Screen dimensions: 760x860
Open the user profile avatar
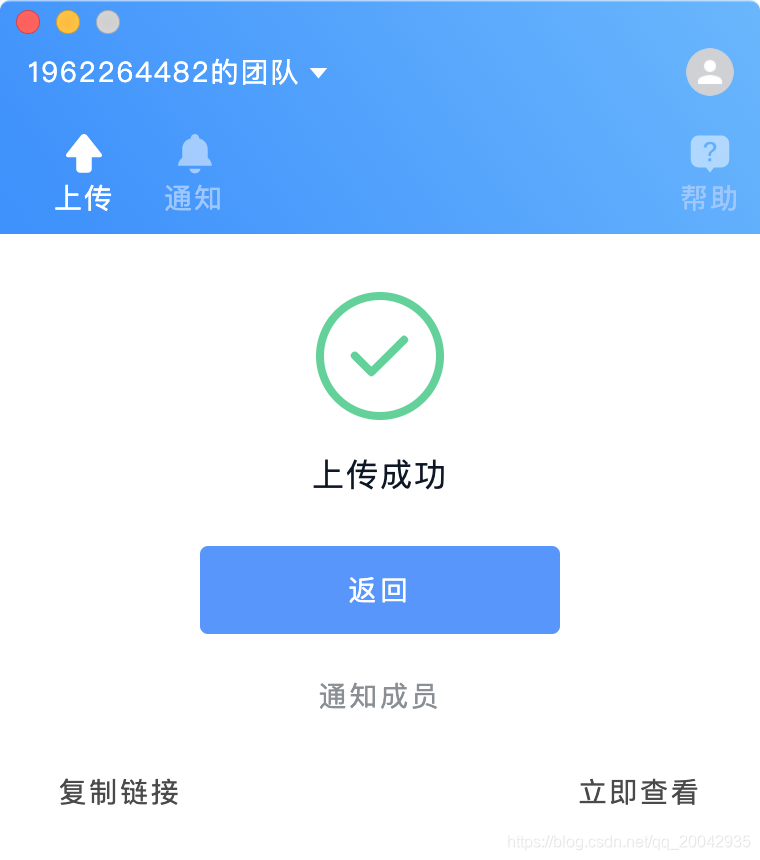709,72
